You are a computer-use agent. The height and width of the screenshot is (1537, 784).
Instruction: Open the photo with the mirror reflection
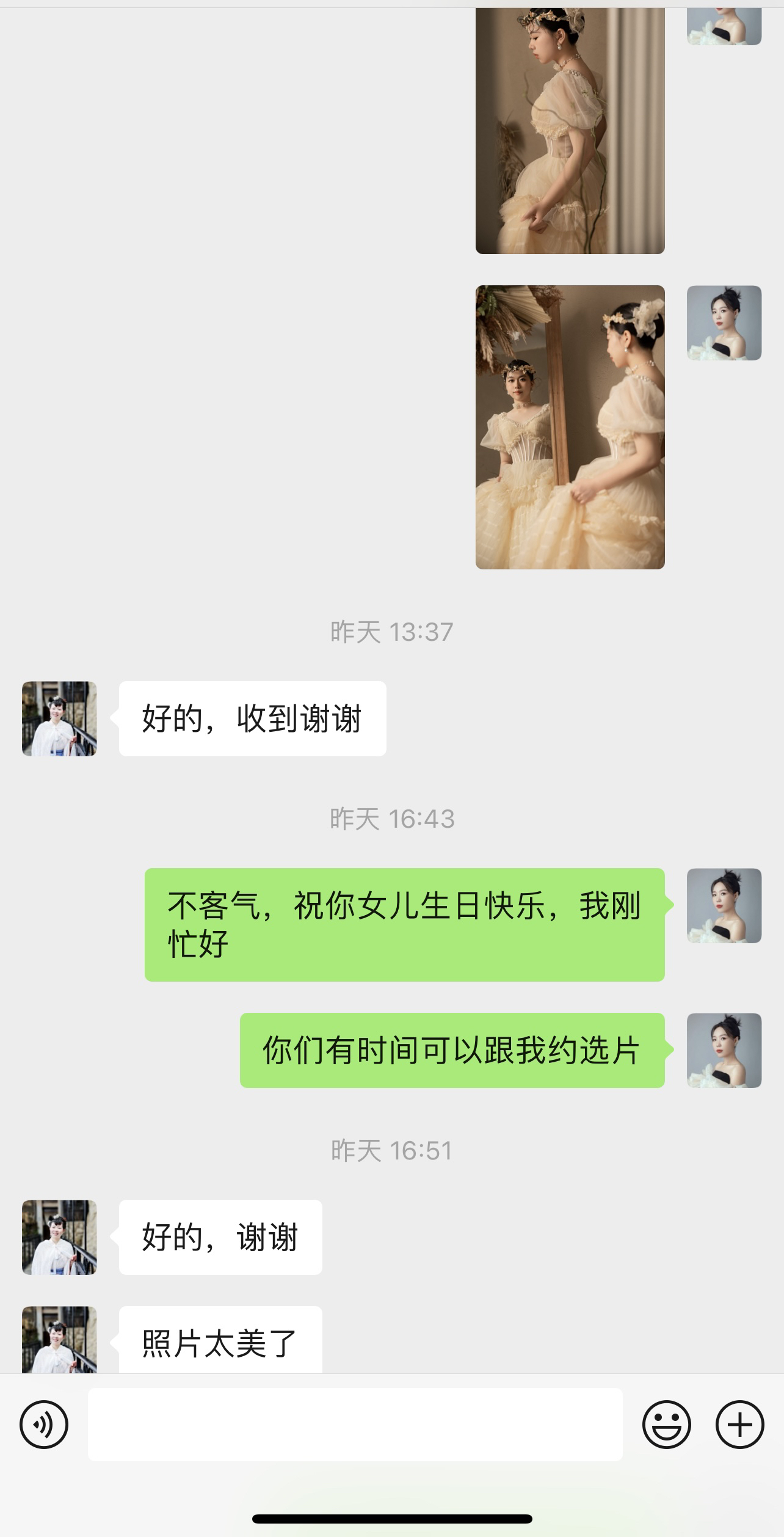570,427
